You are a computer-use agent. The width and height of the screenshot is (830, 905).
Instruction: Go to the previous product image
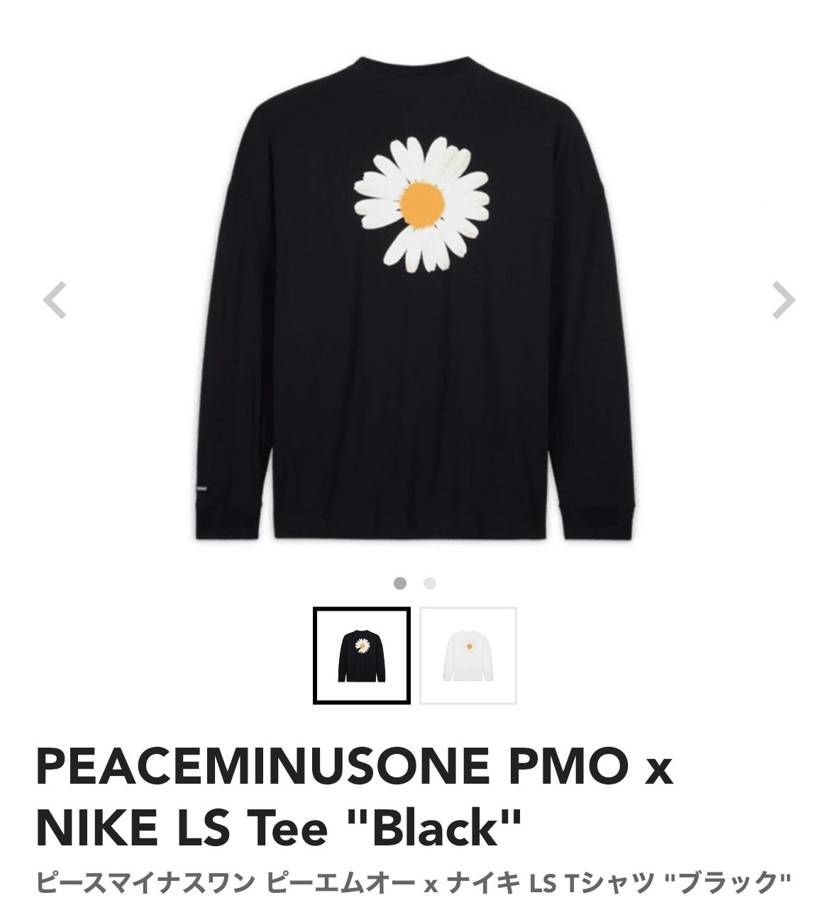[x=55, y=300]
